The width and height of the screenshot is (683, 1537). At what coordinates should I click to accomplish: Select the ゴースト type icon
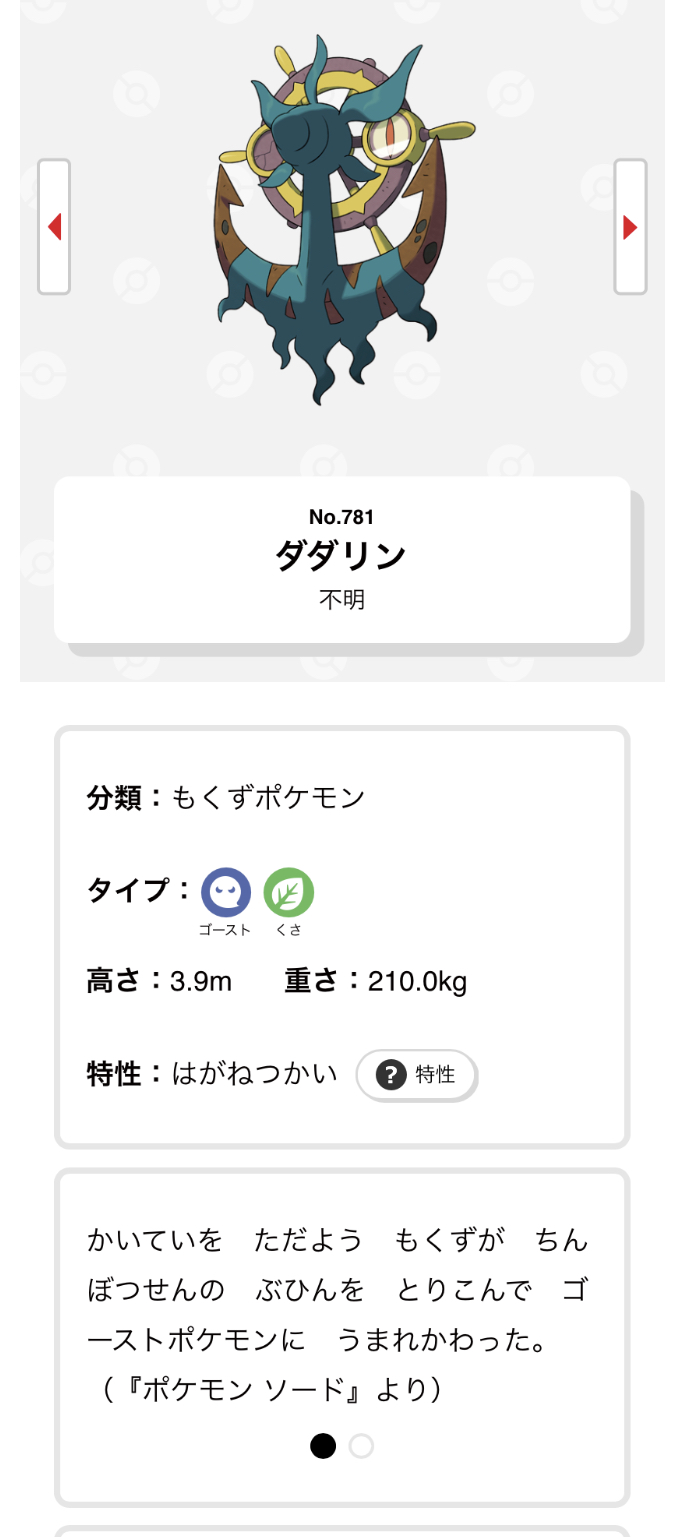[x=226, y=892]
